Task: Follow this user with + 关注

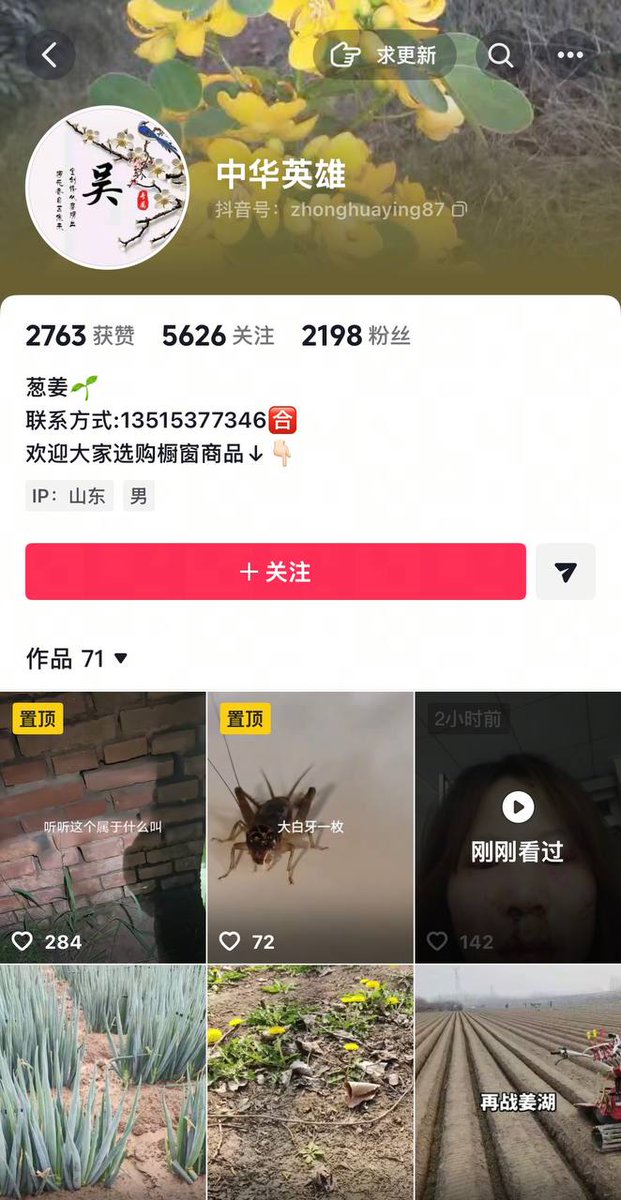Action: pyautogui.click(x=275, y=572)
